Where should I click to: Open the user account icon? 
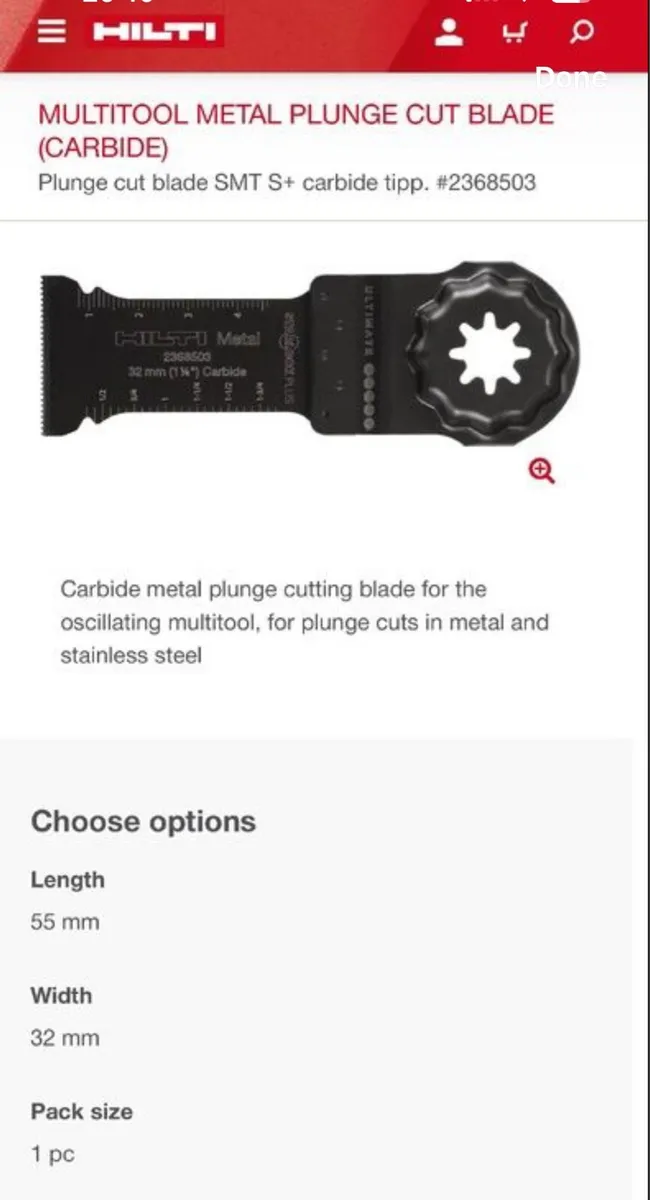449,32
